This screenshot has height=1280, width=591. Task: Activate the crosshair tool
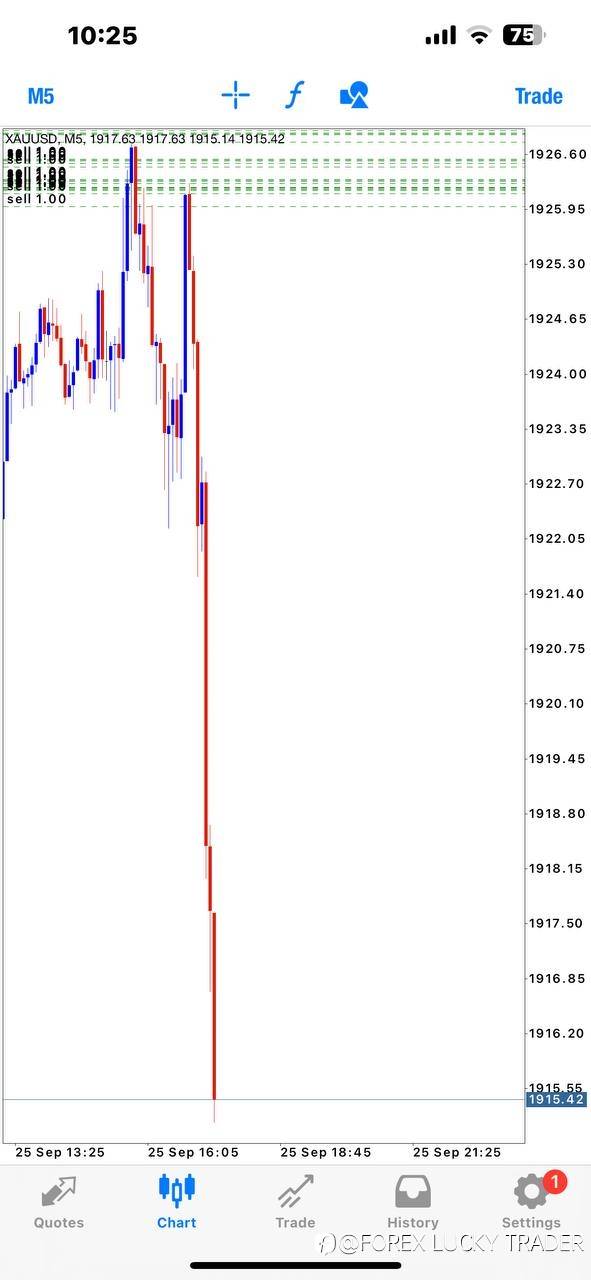pos(235,96)
